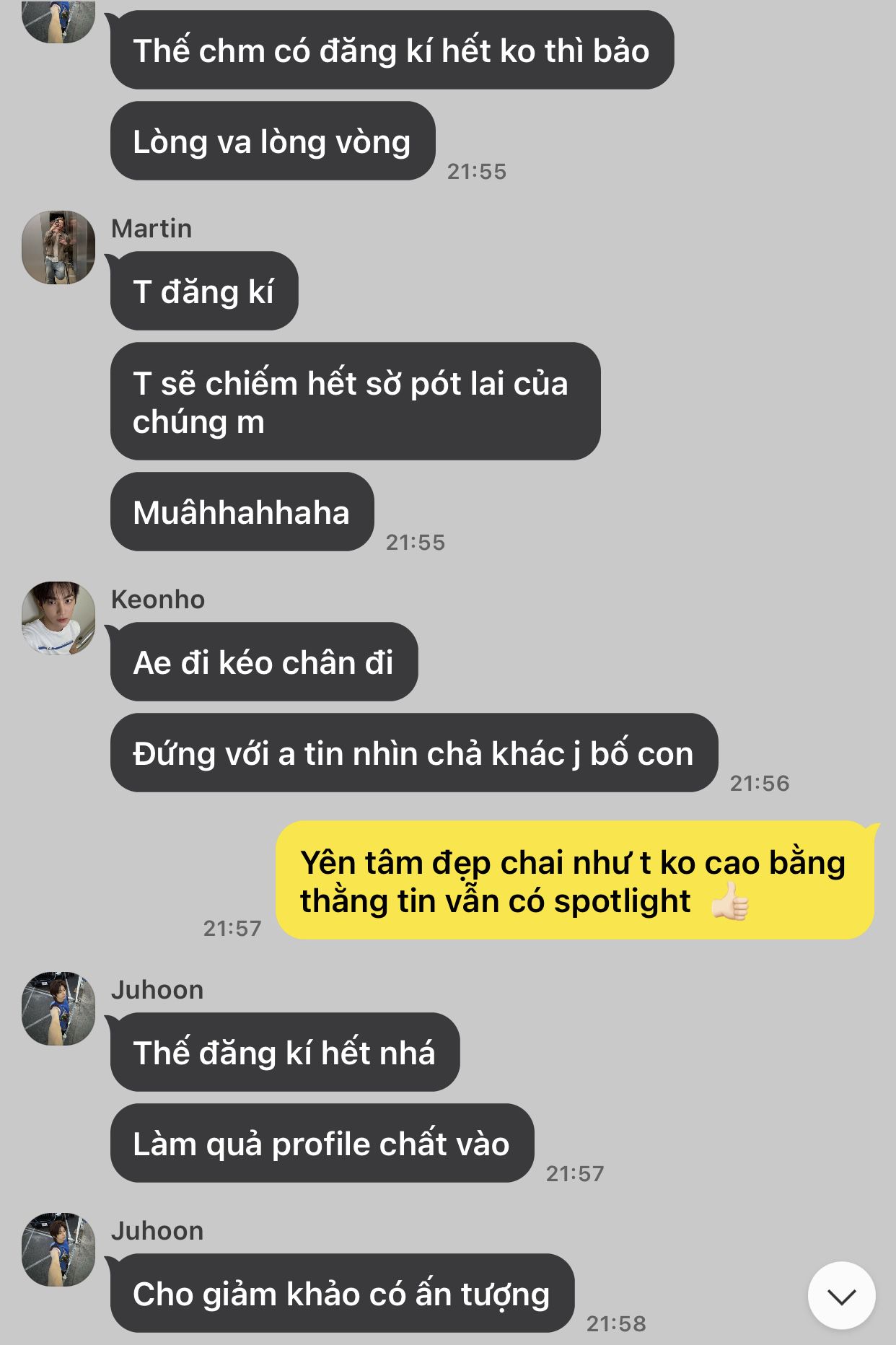
Task: Jump to latest messages with the down arrow
Action: (x=841, y=1295)
